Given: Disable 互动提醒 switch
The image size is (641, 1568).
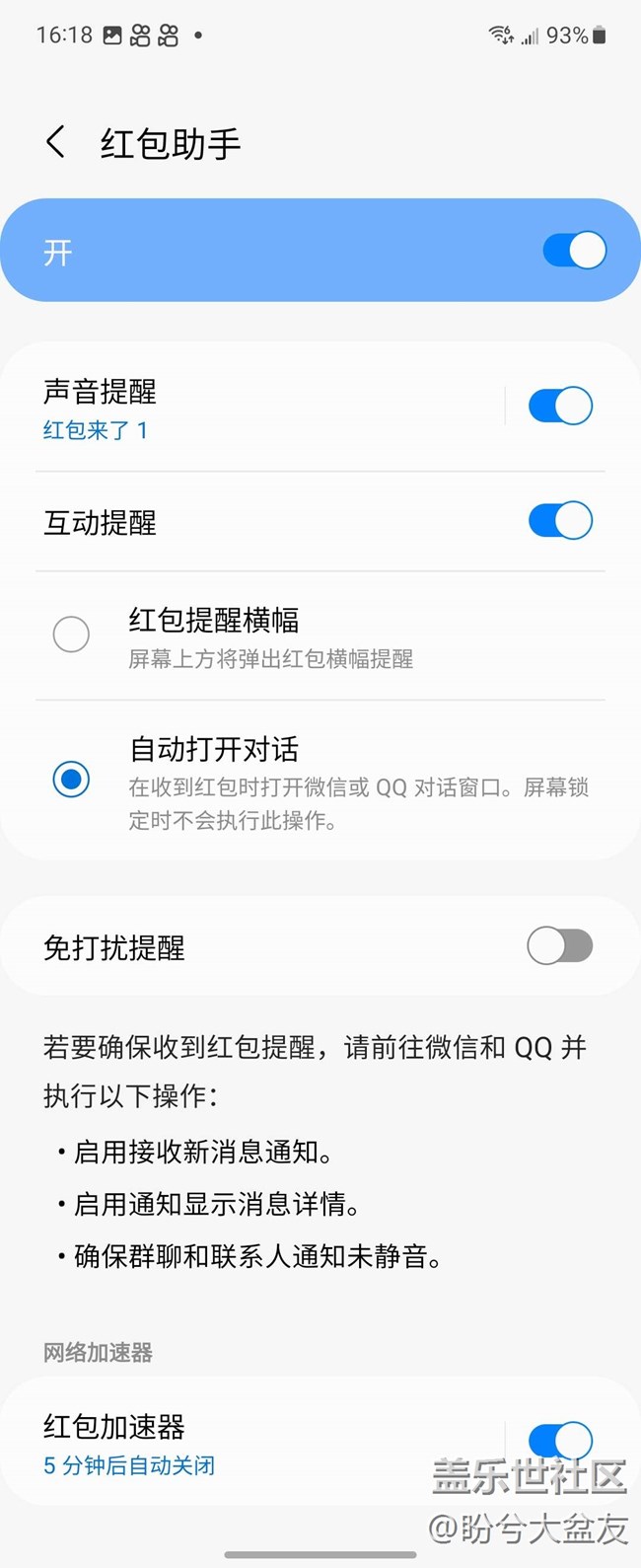Looking at the screenshot, I should [560, 521].
